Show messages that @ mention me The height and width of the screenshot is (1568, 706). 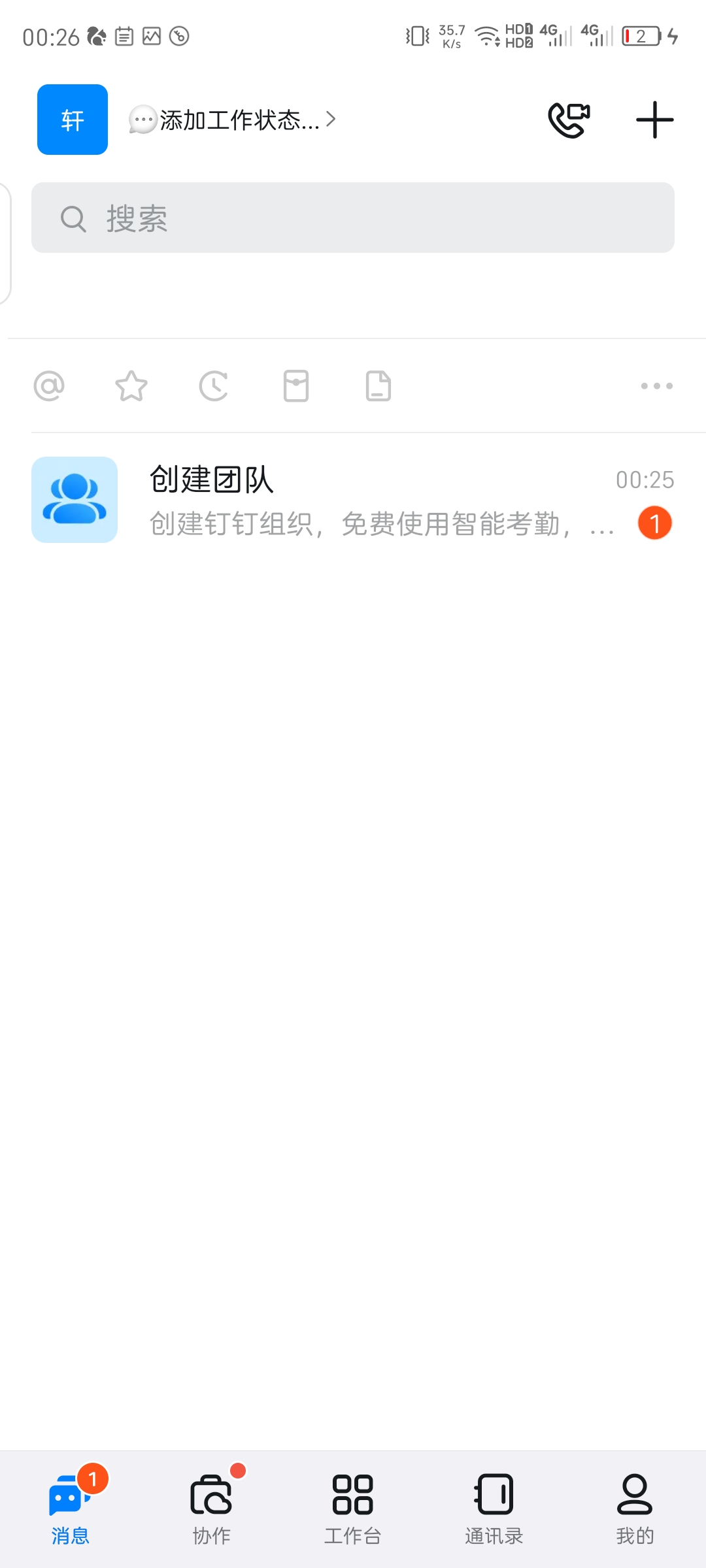pyautogui.click(x=49, y=385)
